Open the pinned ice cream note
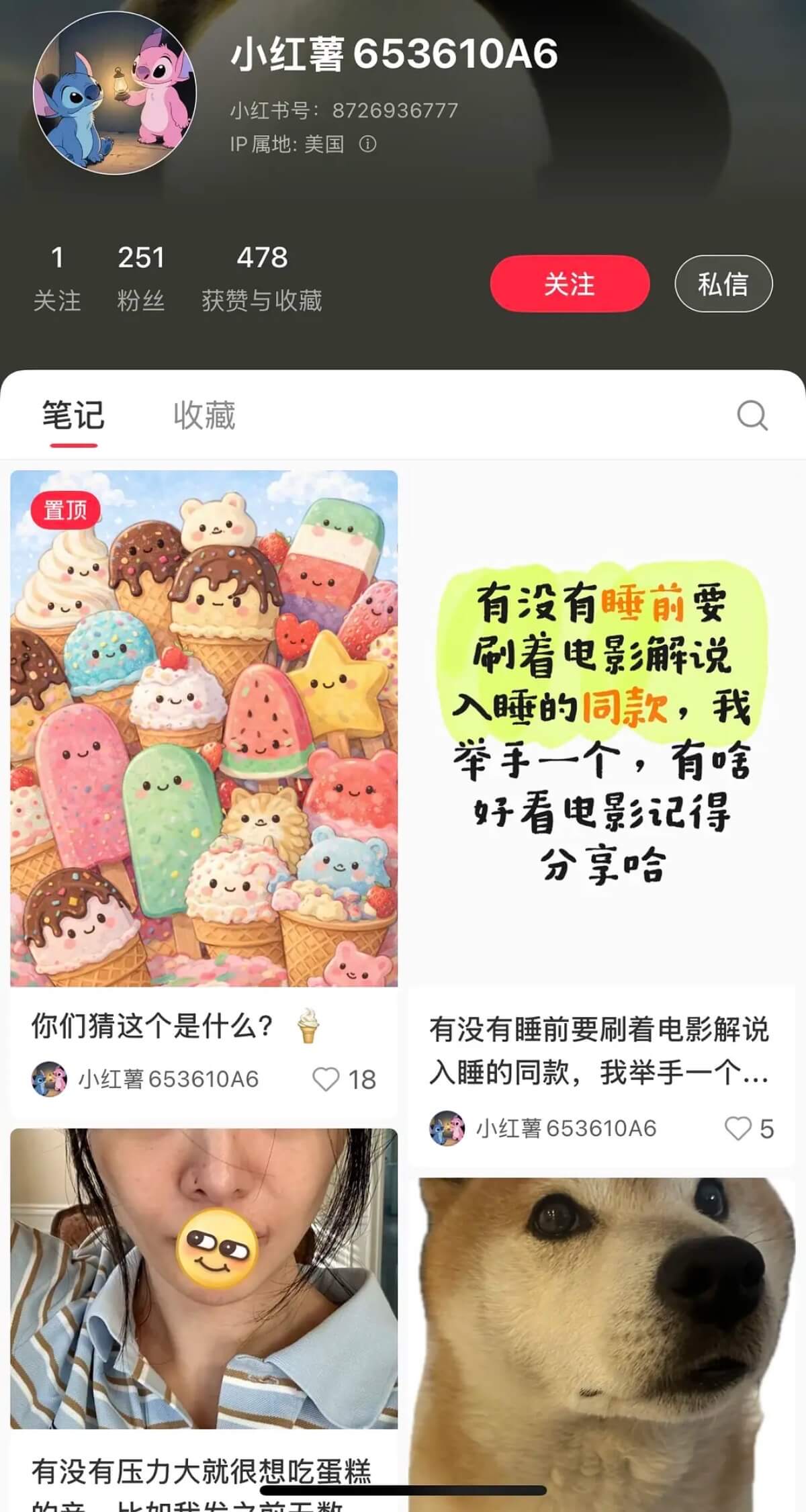Viewport: 806px width, 1512px height. (x=204, y=728)
